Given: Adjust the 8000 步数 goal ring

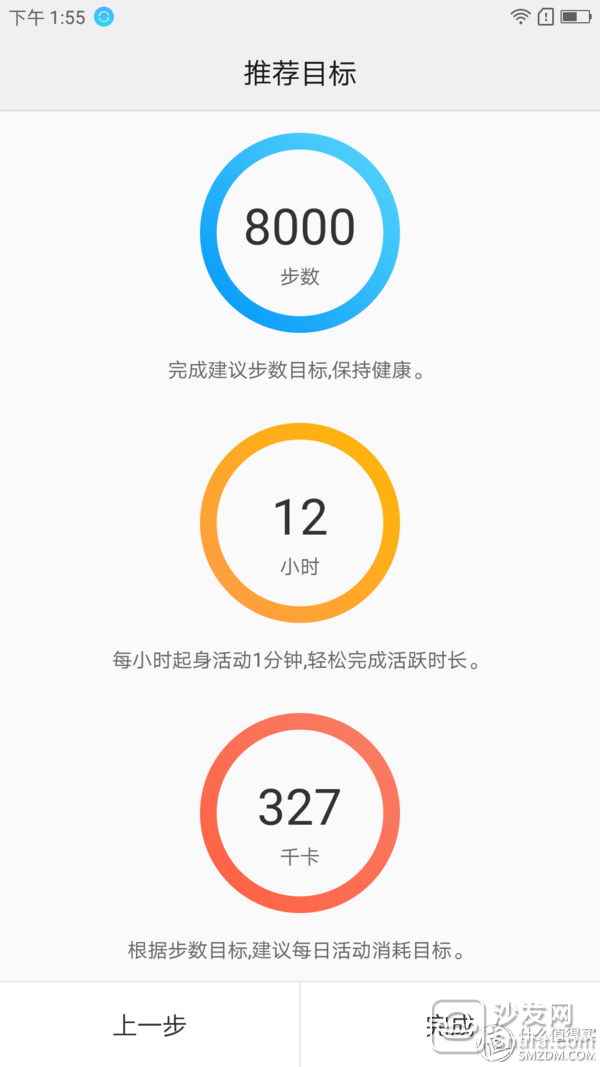Looking at the screenshot, I should tap(300, 233).
